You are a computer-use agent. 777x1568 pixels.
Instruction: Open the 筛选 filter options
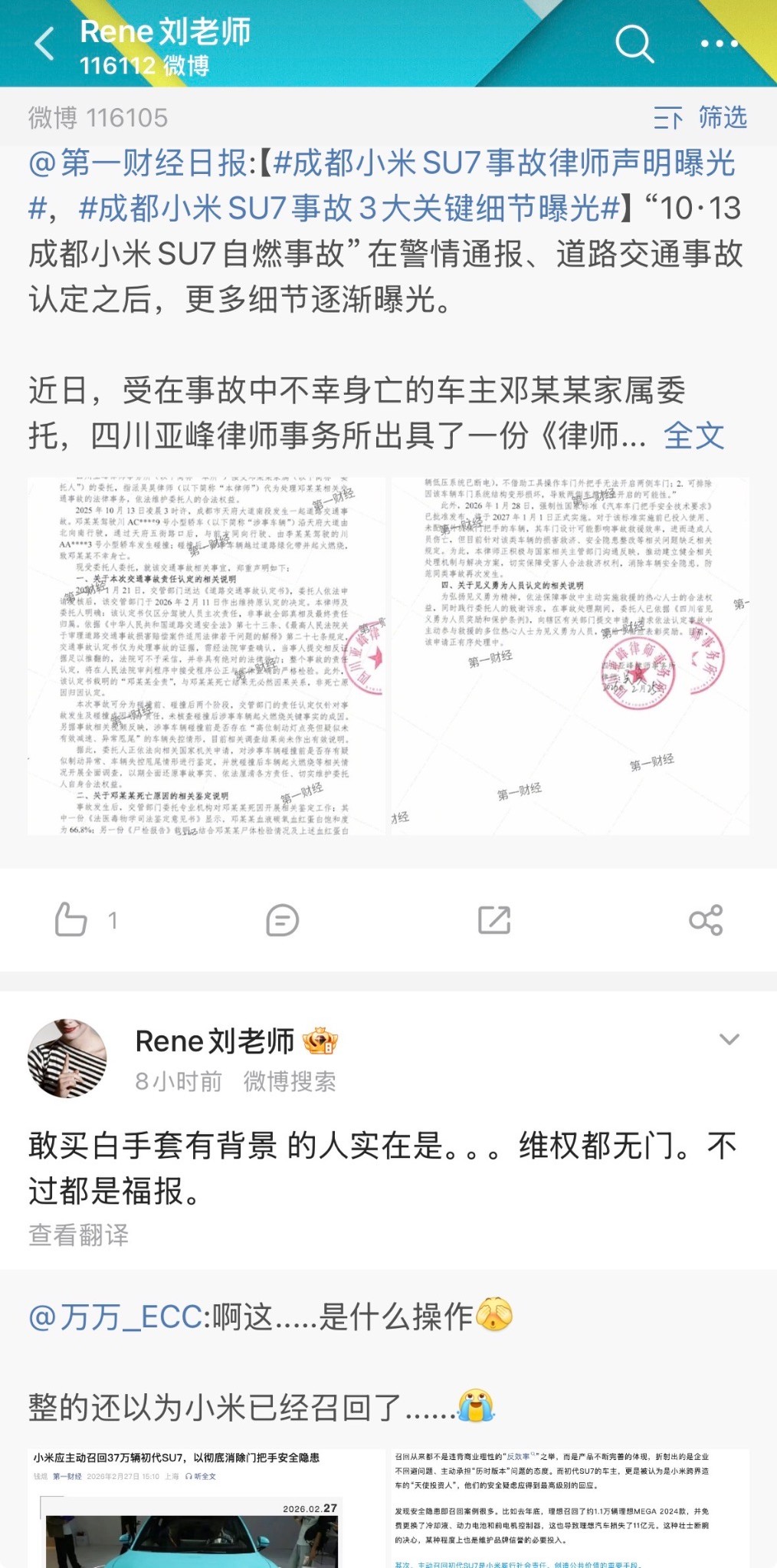pos(700,118)
